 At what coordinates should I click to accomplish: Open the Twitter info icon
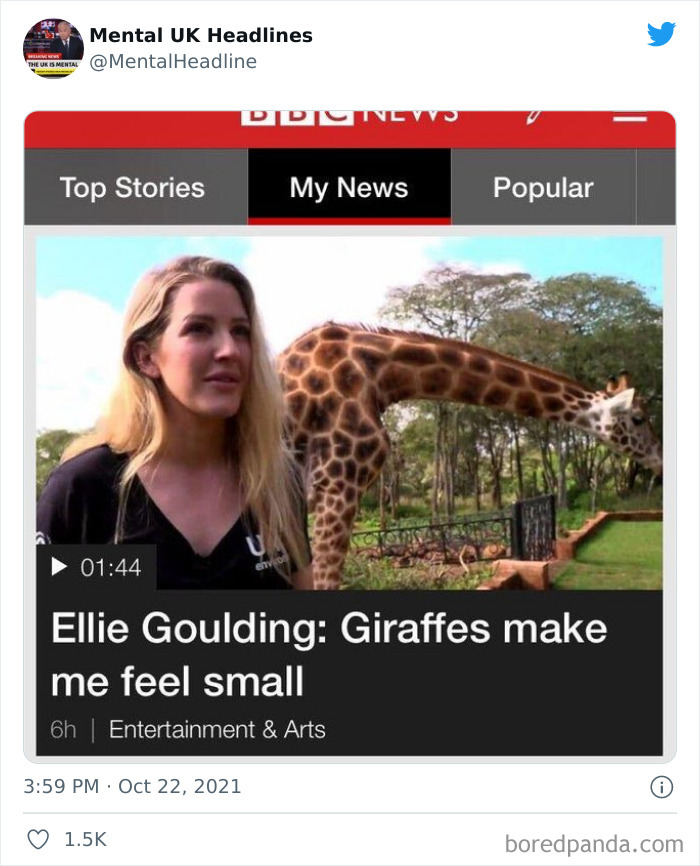tap(661, 787)
